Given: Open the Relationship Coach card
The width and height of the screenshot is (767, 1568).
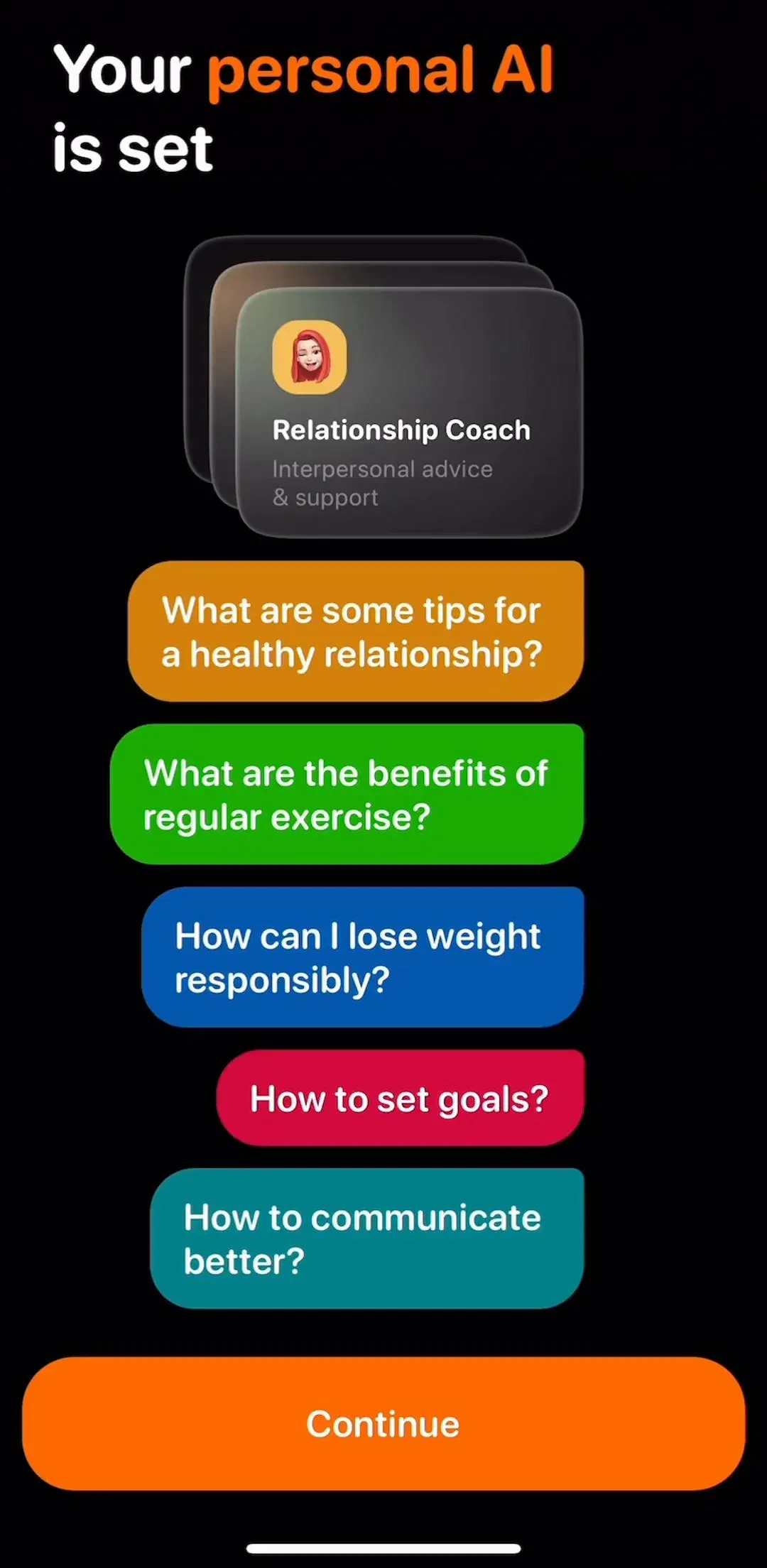Looking at the screenshot, I should [409, 412].
